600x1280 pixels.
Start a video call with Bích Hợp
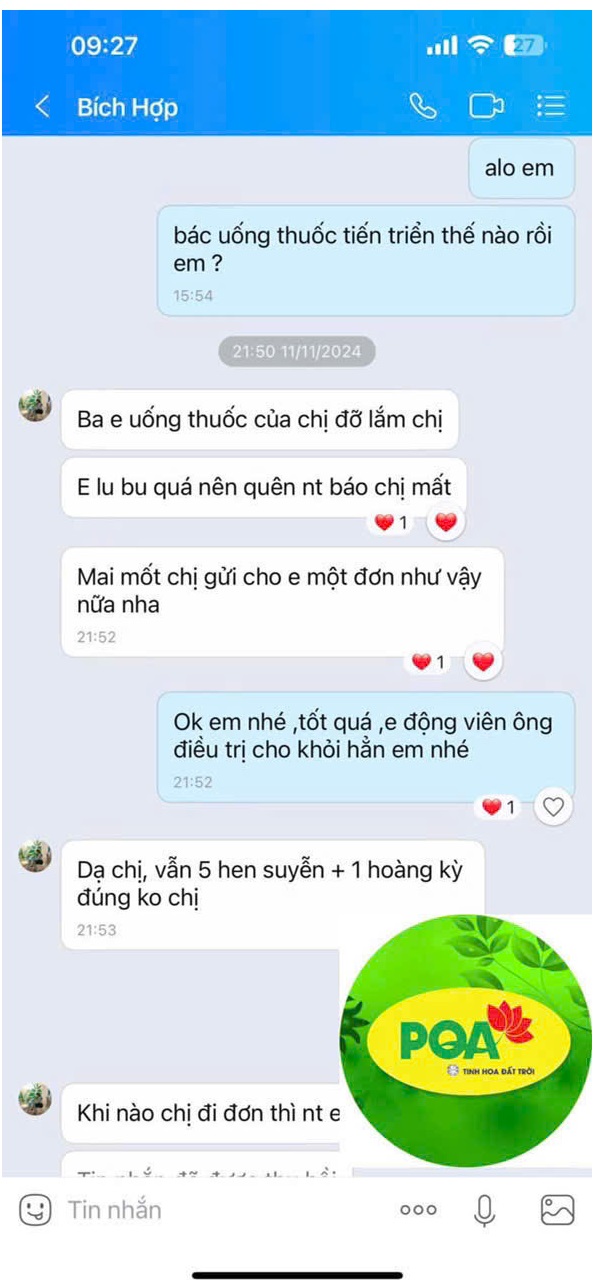point(486,107)
